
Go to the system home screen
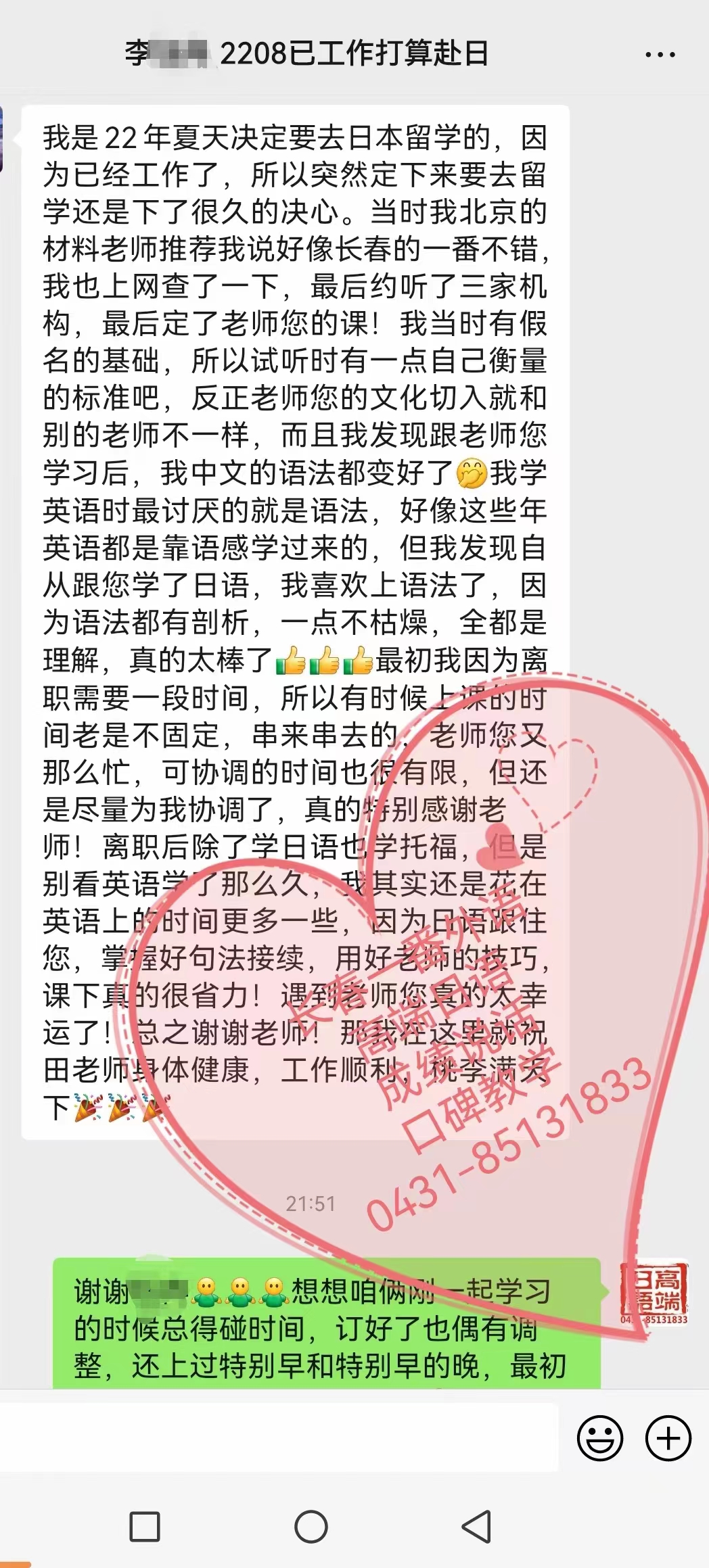point(311,1526)
